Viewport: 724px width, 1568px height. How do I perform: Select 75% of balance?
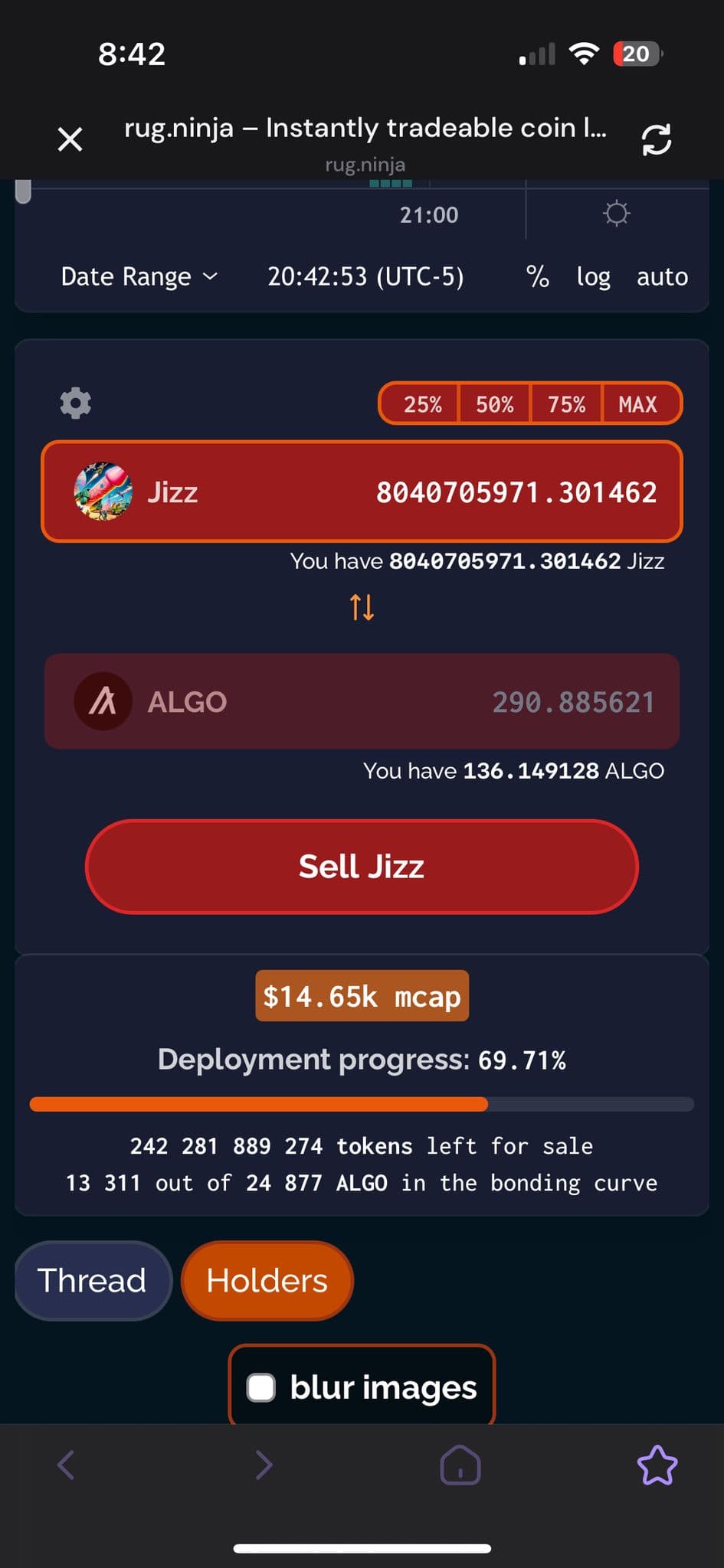point(566,404)
